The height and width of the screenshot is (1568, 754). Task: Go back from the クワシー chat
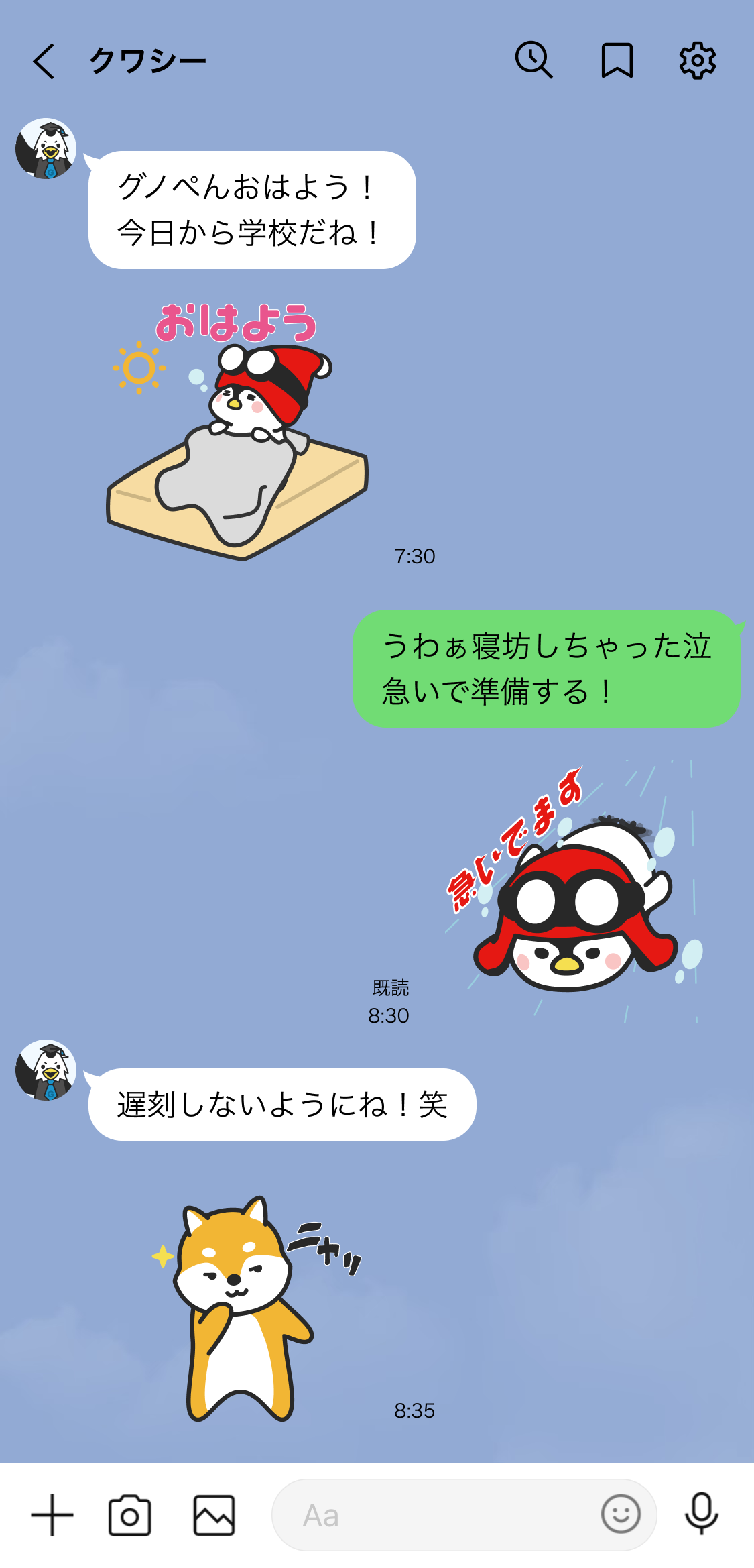pyautogui.click(x=44, y=62)
